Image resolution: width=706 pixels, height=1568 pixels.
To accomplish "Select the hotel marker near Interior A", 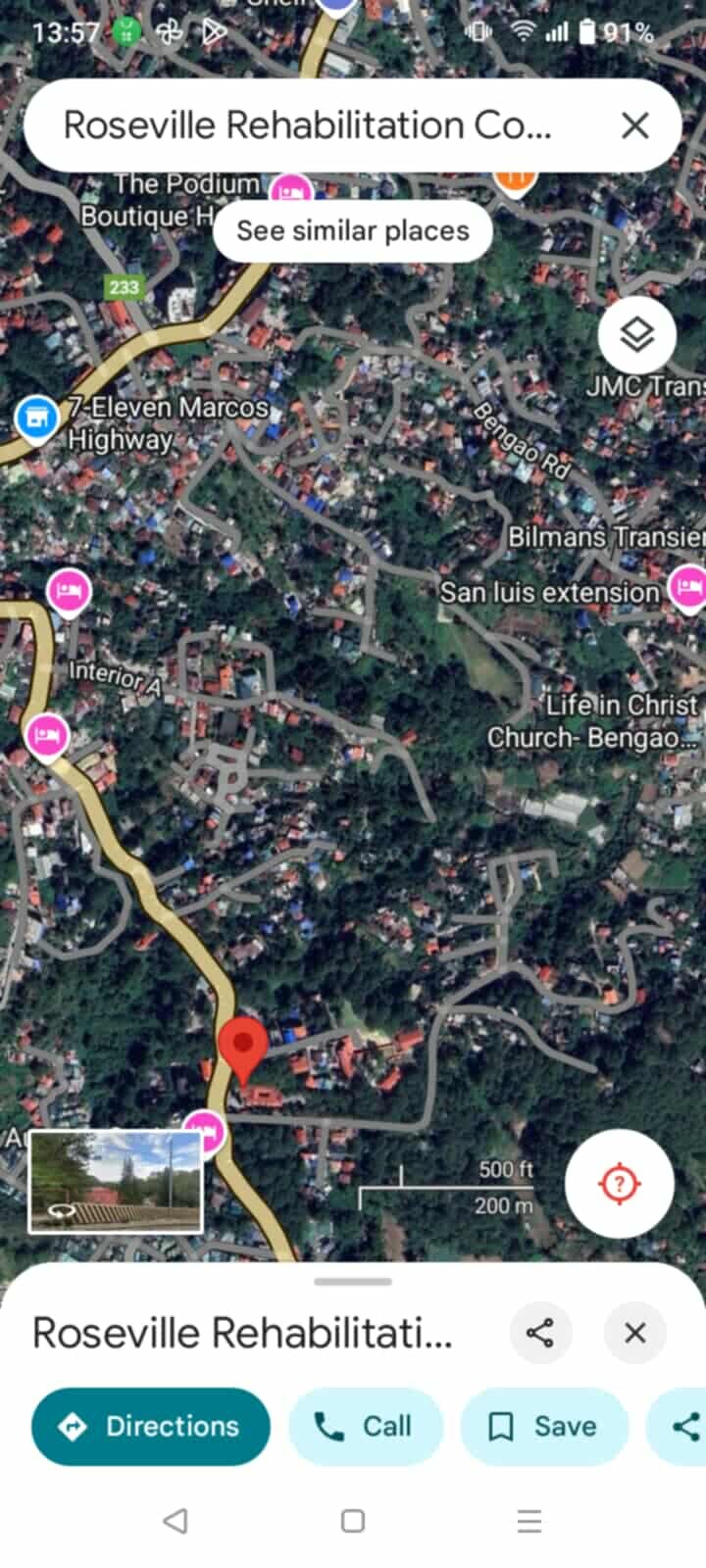I will 69,591.
